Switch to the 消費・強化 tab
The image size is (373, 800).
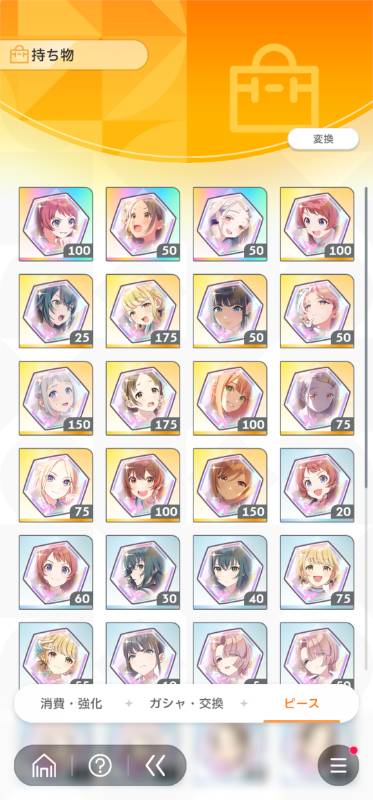(71, 704)
